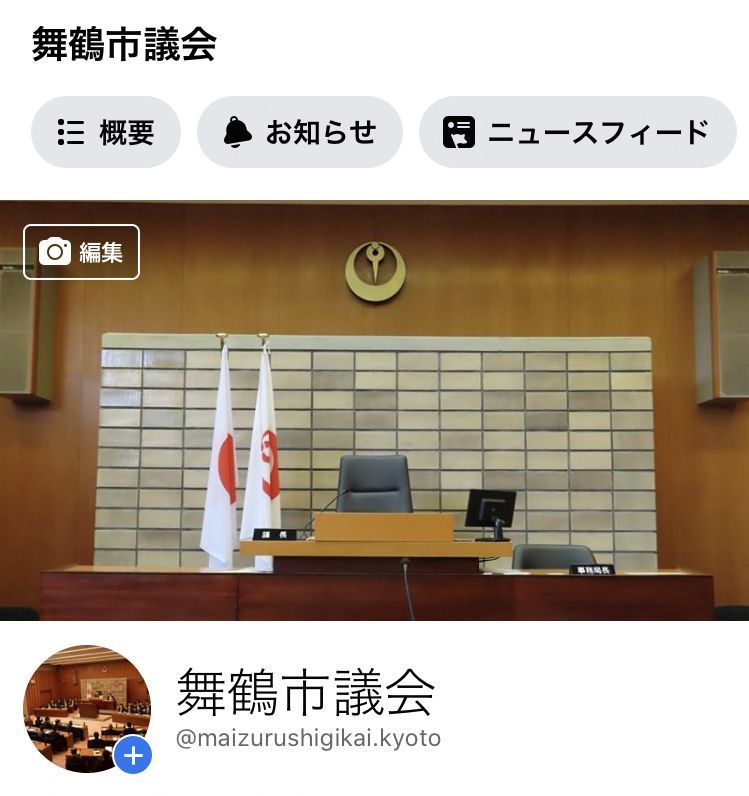The image size is (749, 796).
Task: Open the 概要 overview chip
Action: [106, 132]
